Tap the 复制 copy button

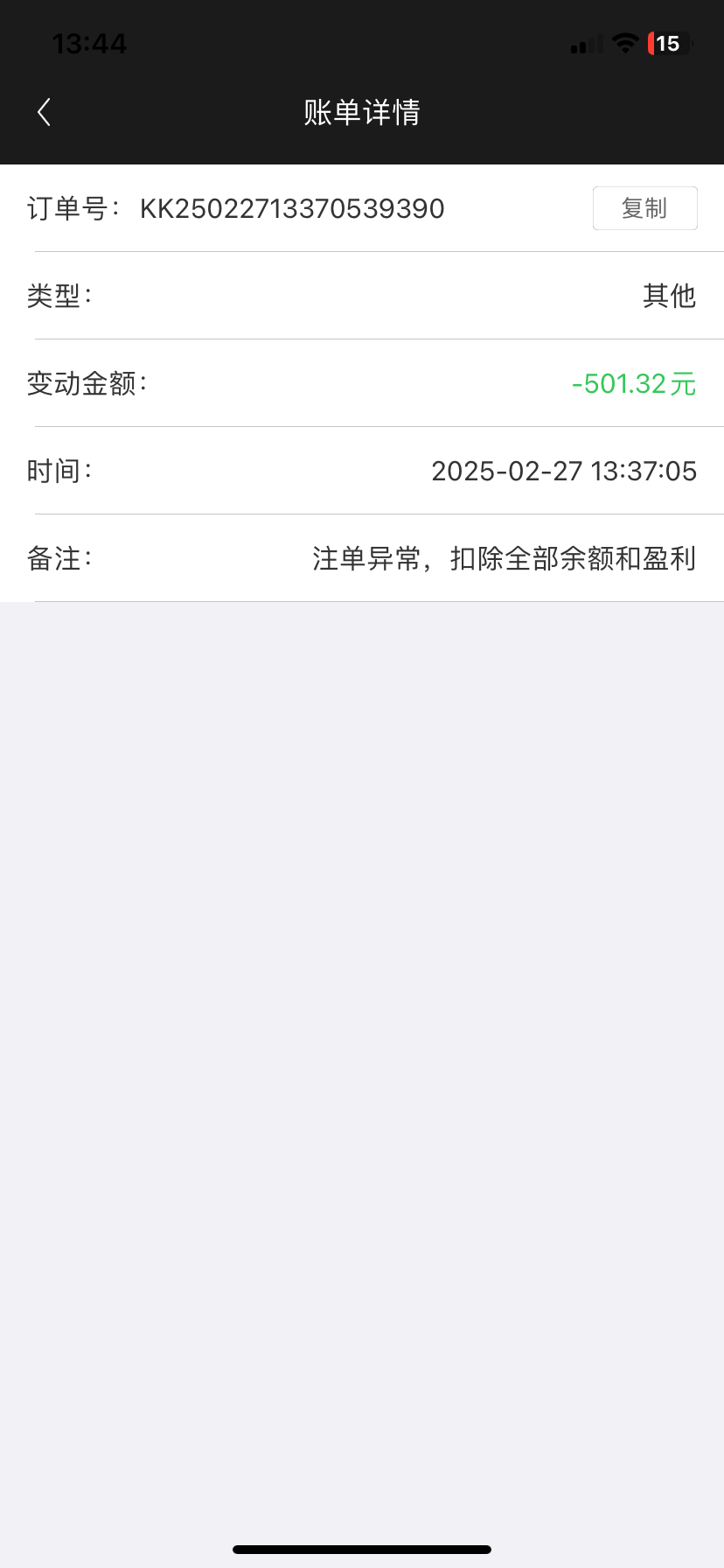[x=644, y=207]
